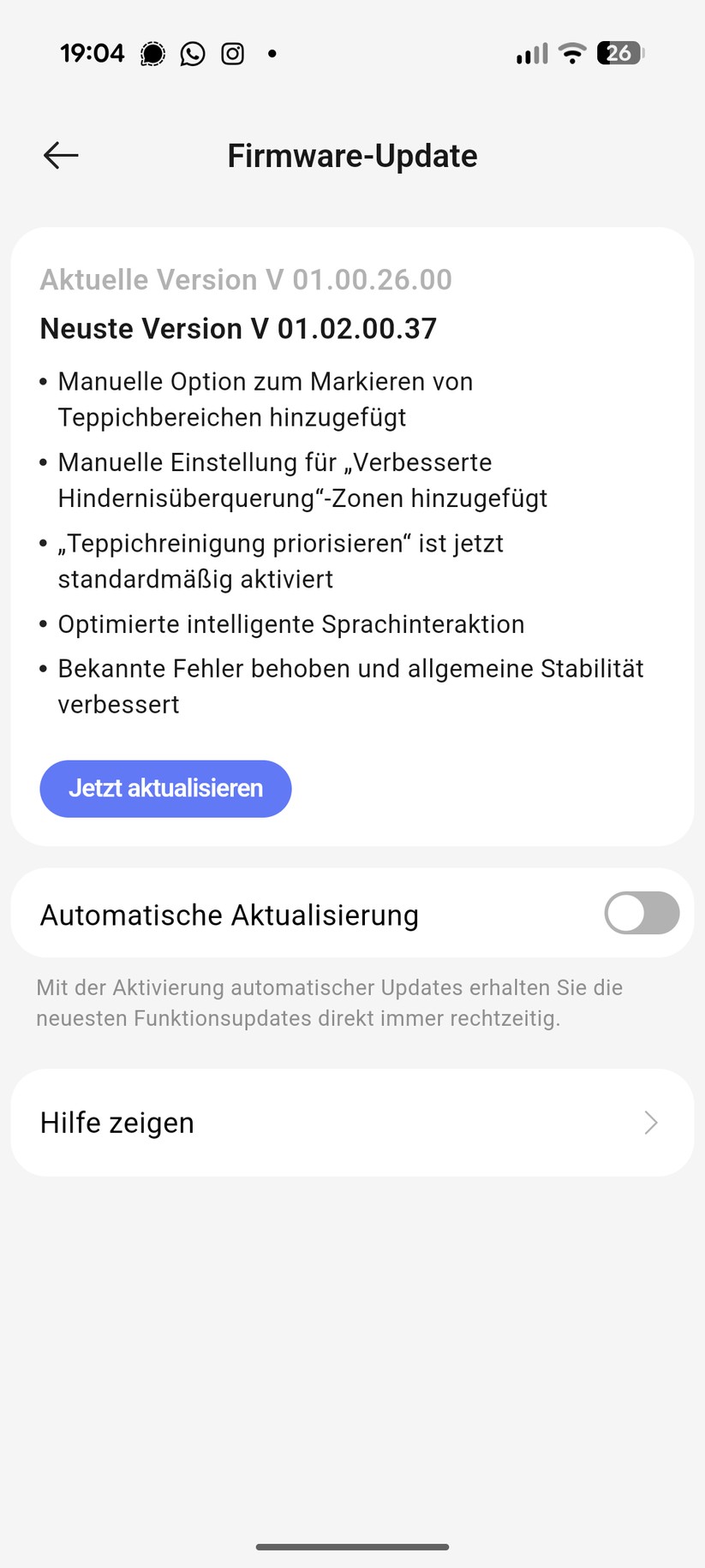Tap the Signal messenger notification icon

coord(152,53)
